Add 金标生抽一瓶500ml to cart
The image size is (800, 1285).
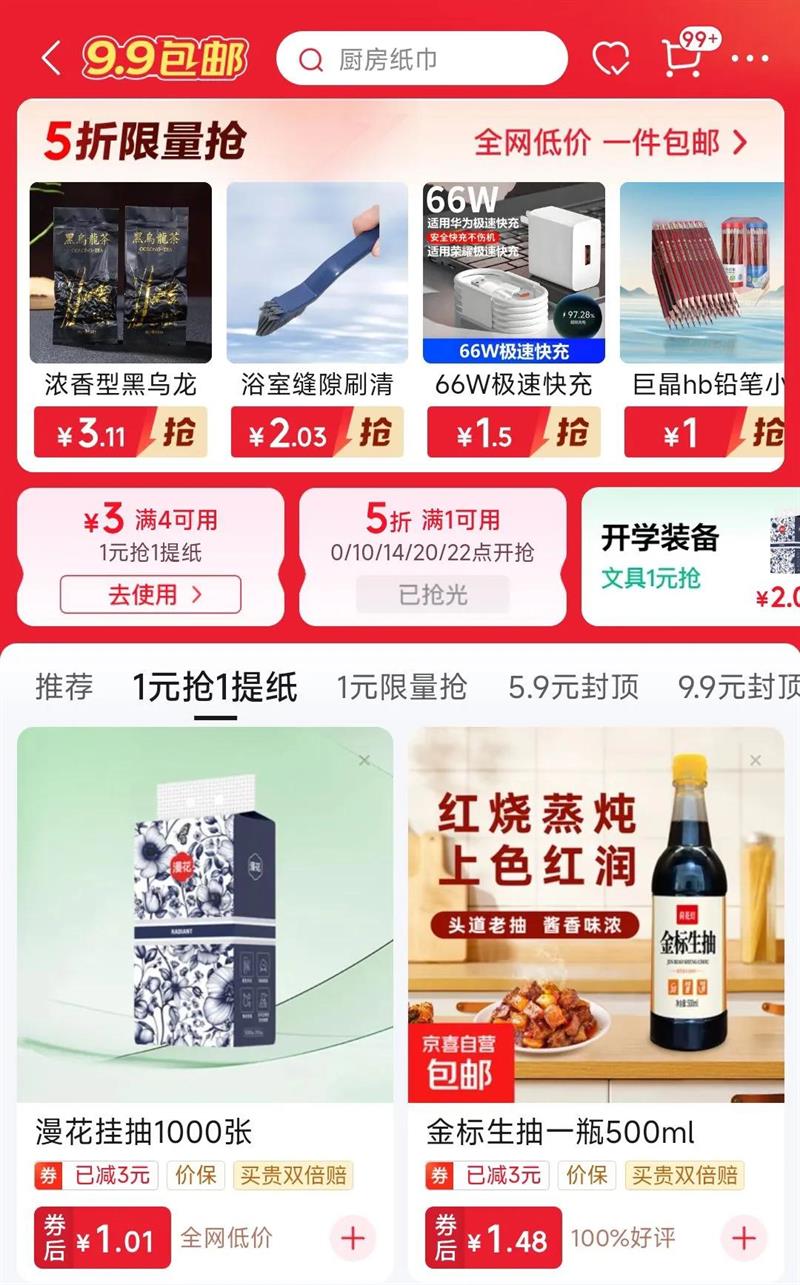(x=743, y=1238)
